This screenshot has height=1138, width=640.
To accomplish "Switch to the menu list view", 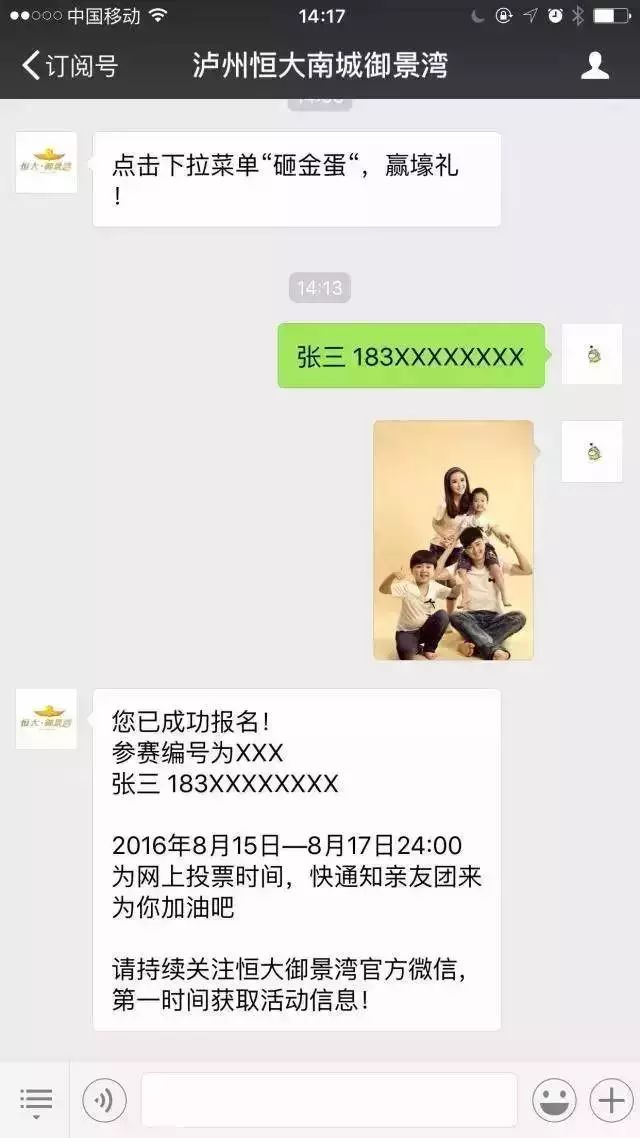I will click(36, 1101).
